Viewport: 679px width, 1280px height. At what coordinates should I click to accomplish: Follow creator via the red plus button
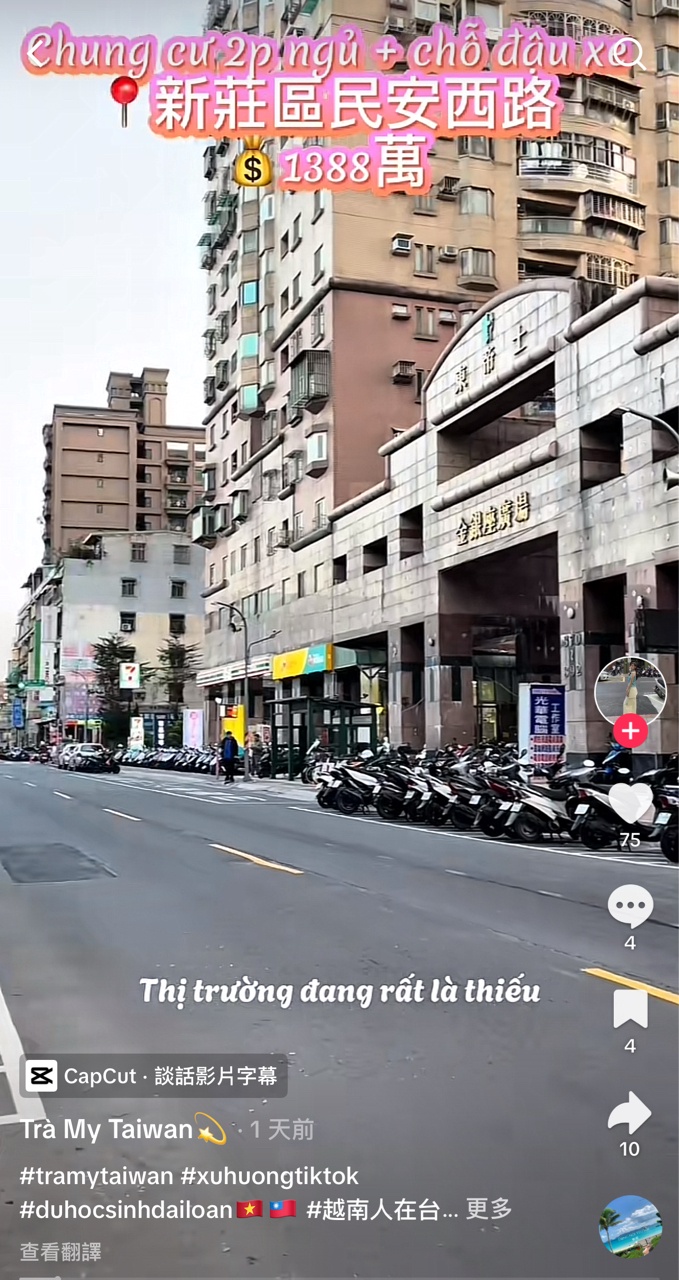[x=630, y=731]
